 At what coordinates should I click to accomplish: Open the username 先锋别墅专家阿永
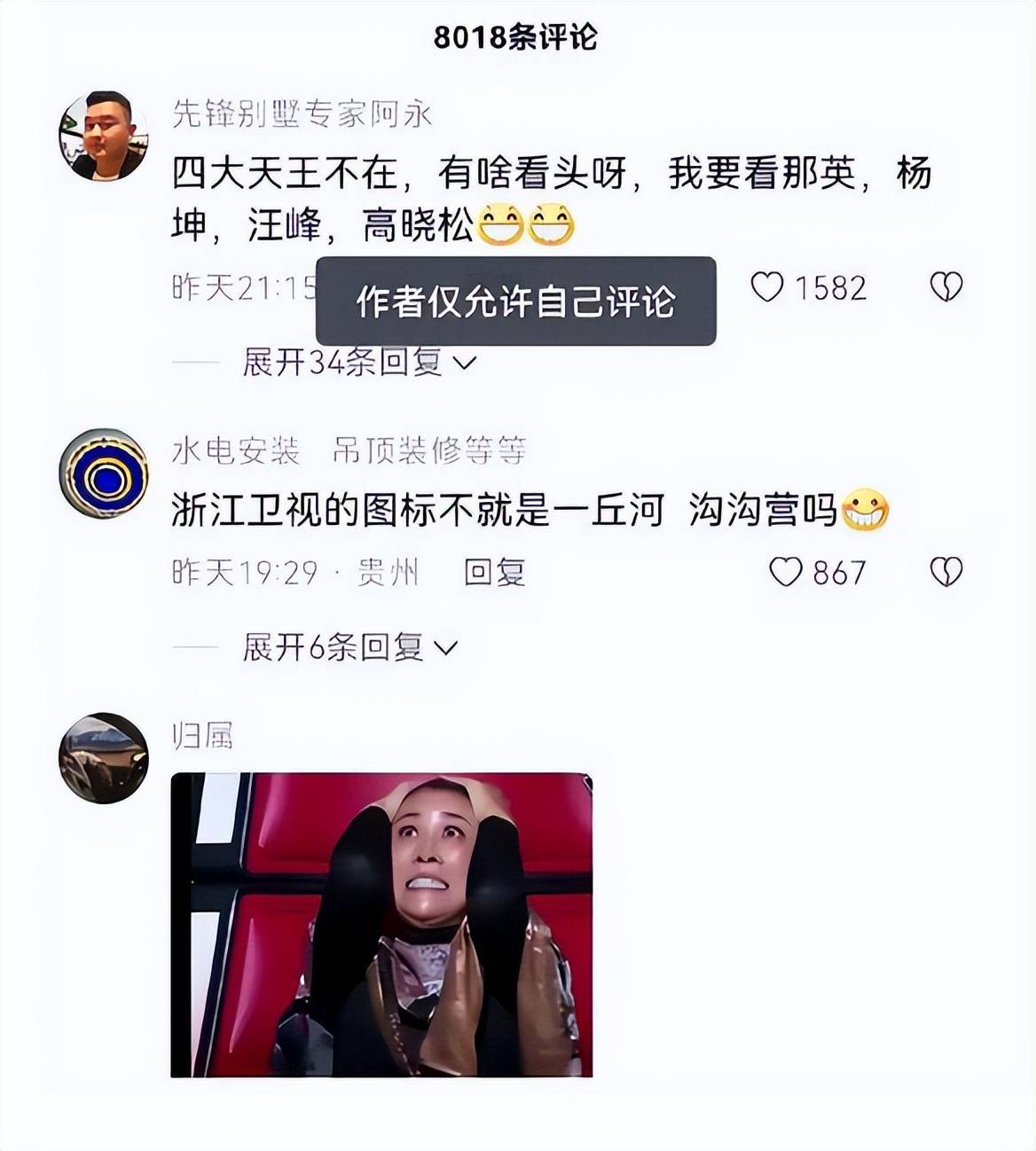[x=302, y=114]
